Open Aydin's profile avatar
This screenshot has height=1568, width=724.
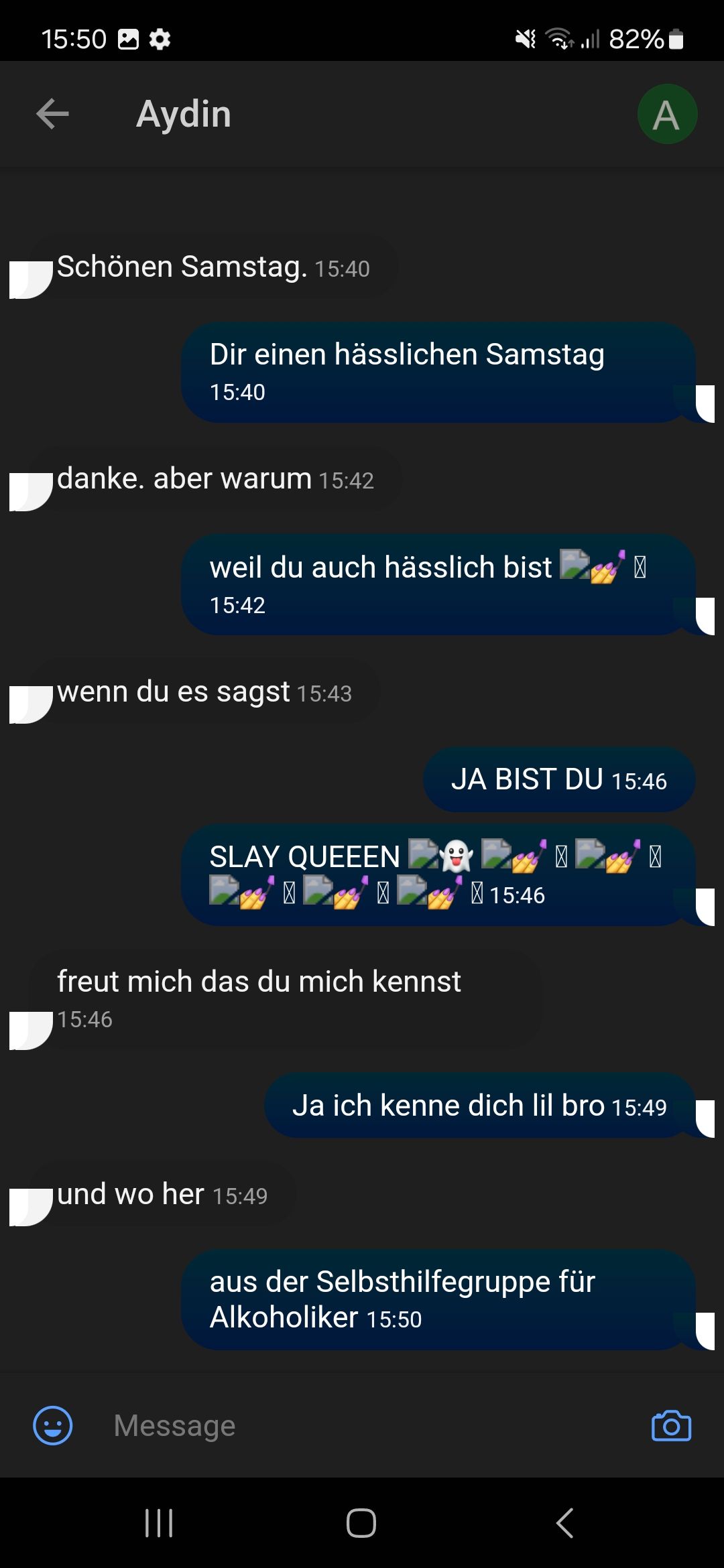(667, 115)
